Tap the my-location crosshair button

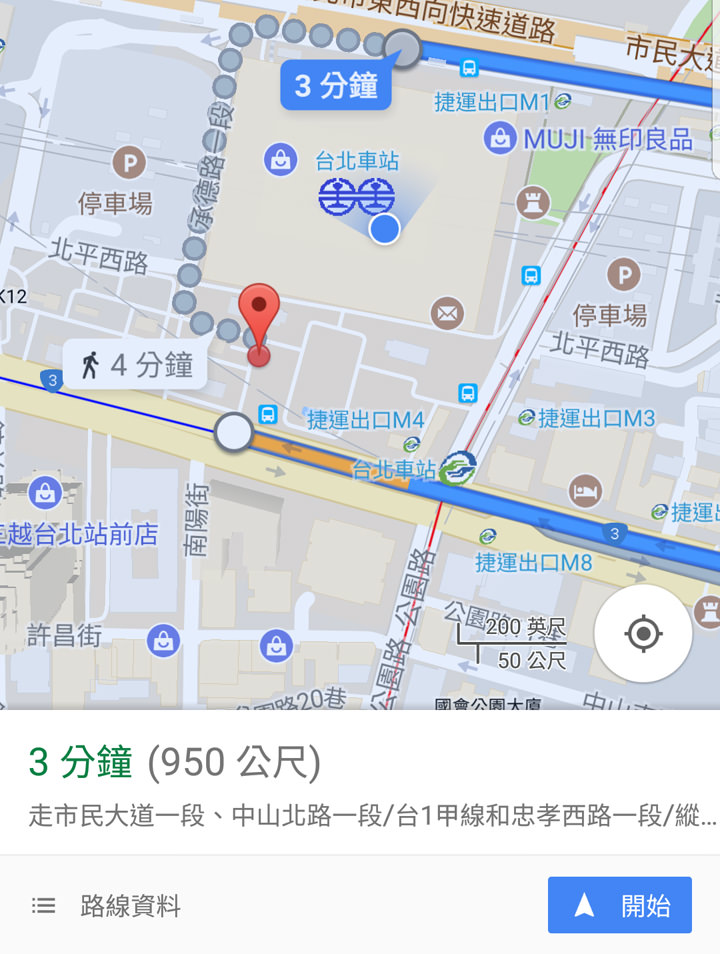[642, 634]
